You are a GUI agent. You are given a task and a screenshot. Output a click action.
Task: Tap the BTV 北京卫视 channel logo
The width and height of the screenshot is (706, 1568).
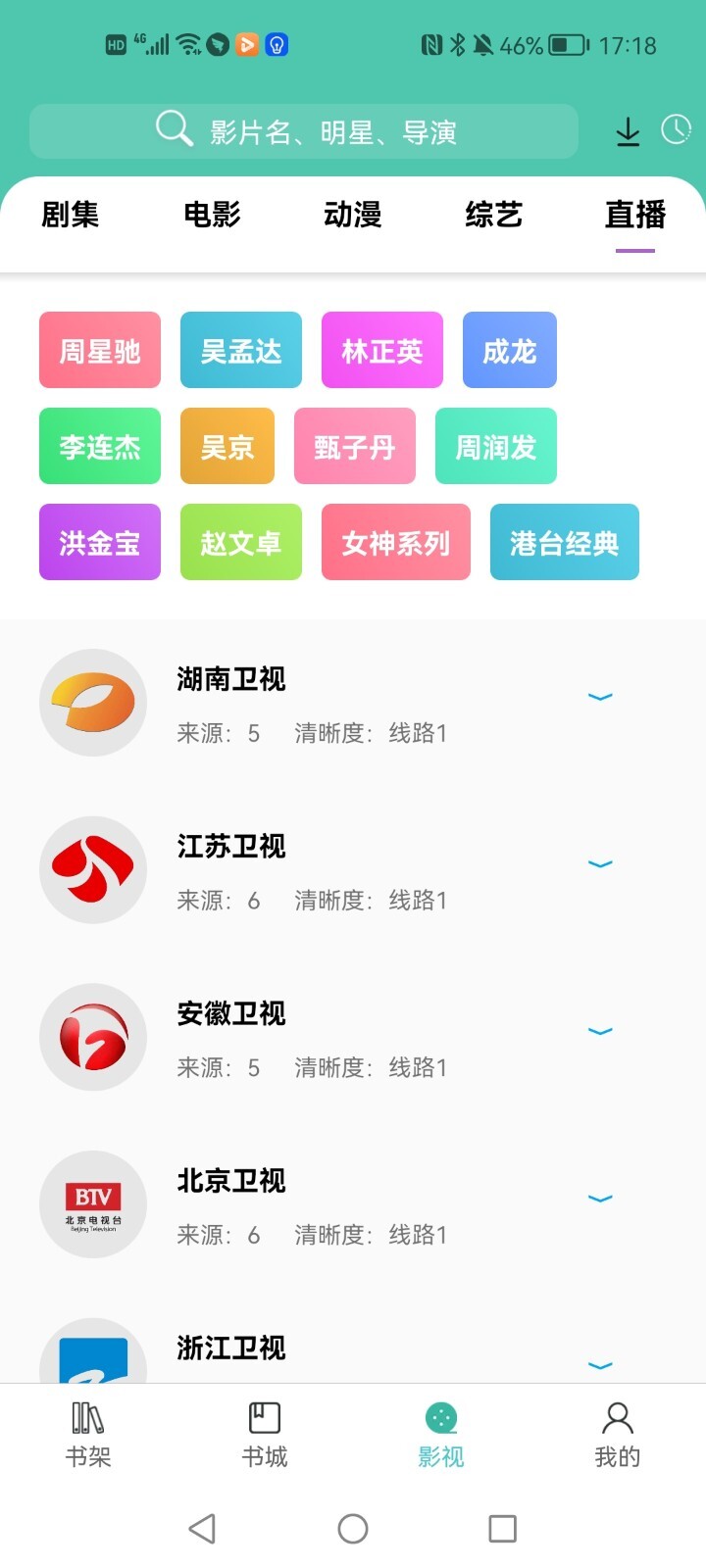tap(93, 1204)
